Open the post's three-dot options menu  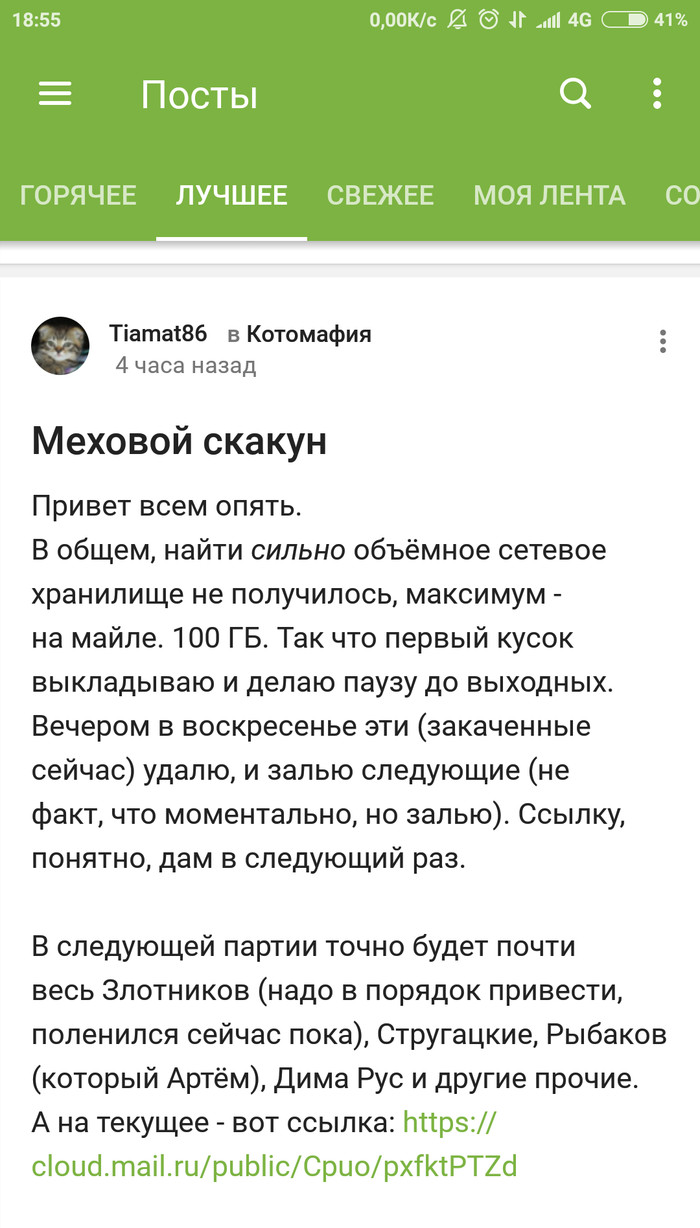662,342
